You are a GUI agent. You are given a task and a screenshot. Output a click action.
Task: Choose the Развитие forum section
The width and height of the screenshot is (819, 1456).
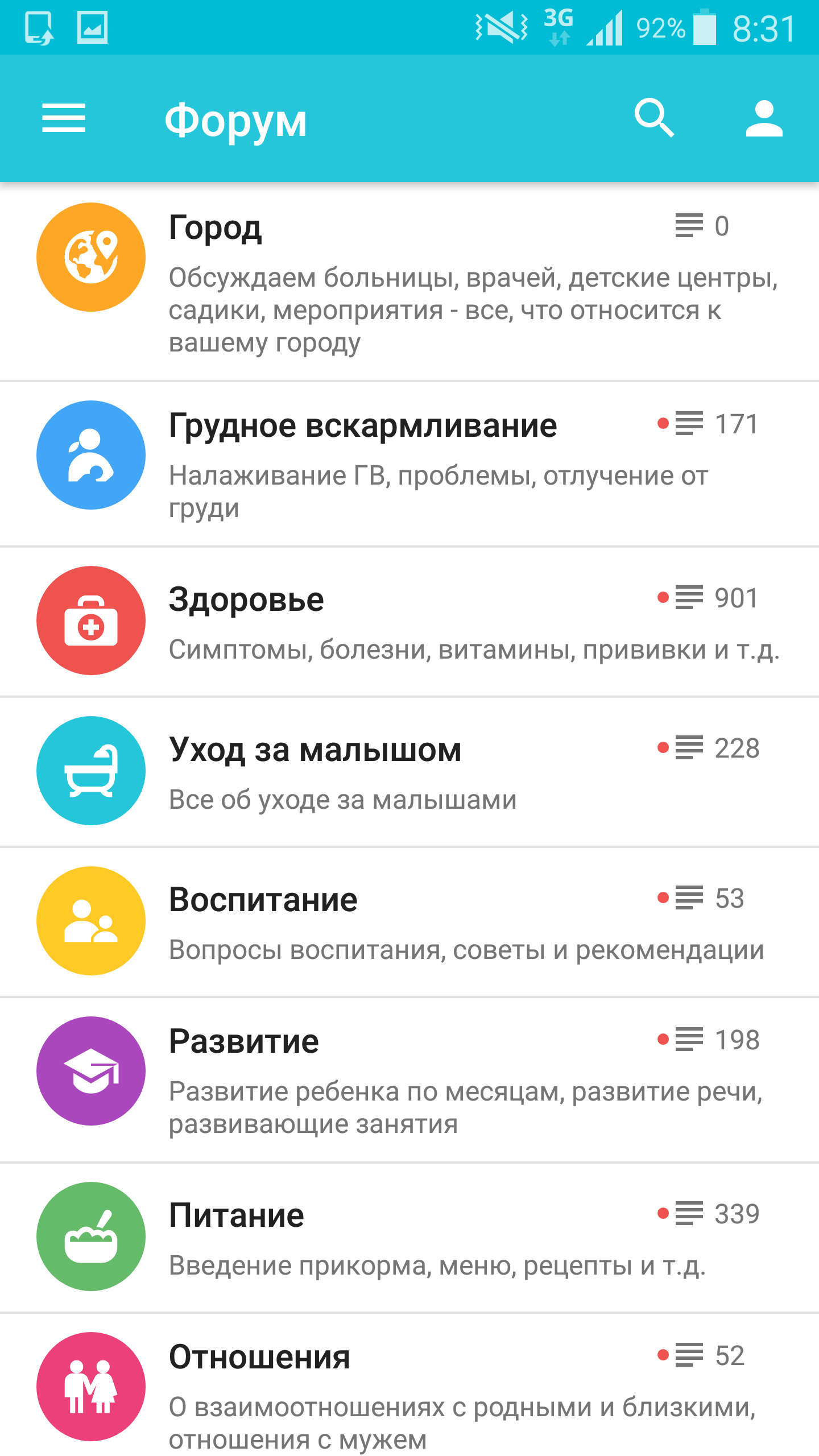point(409,1079)
